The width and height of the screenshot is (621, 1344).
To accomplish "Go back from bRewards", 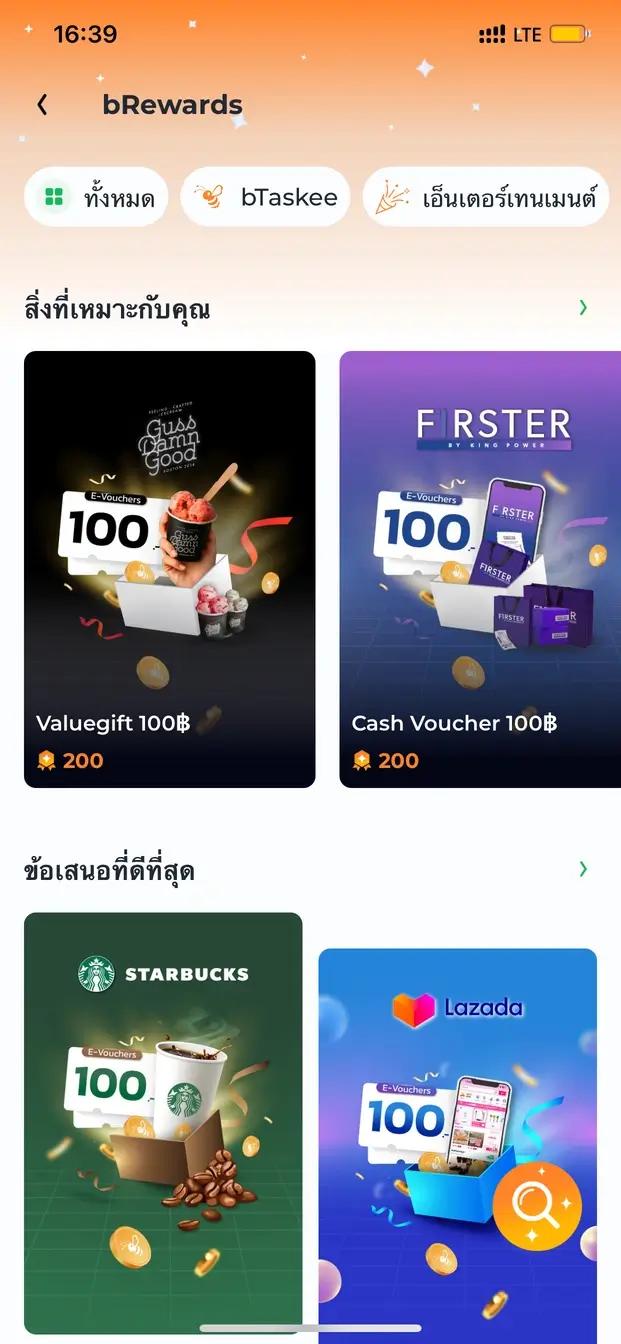I will point(42,105).
